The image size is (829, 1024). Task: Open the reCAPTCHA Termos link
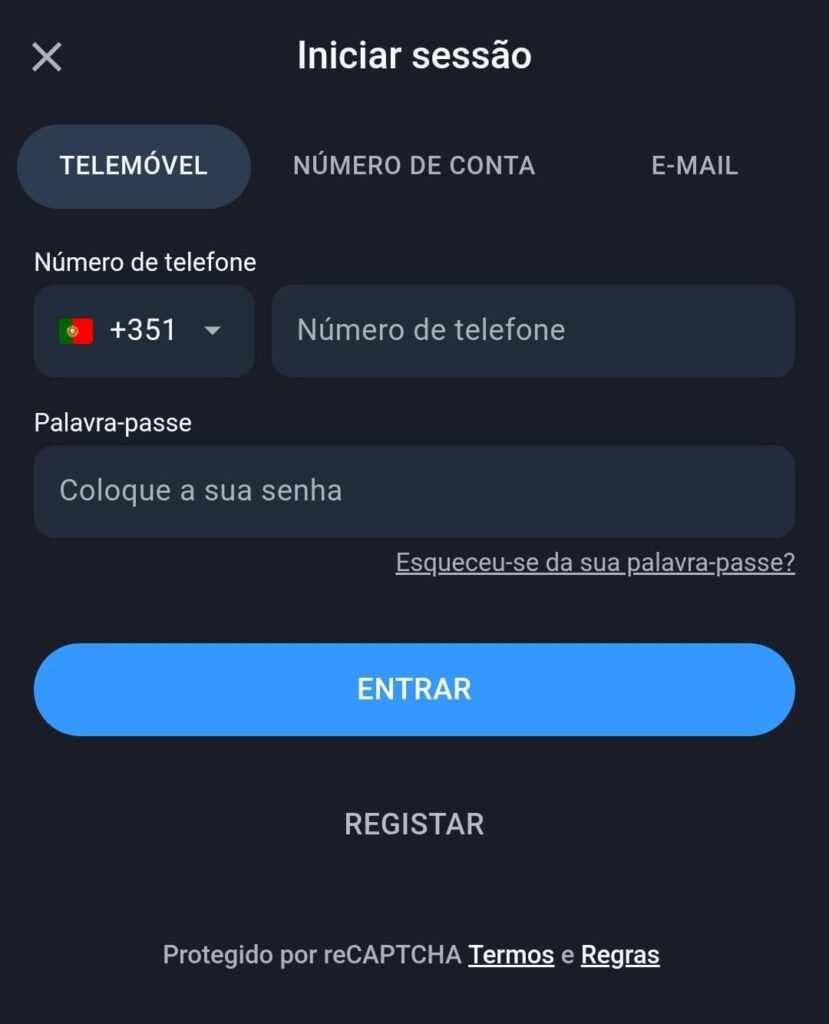pos(511,955)
